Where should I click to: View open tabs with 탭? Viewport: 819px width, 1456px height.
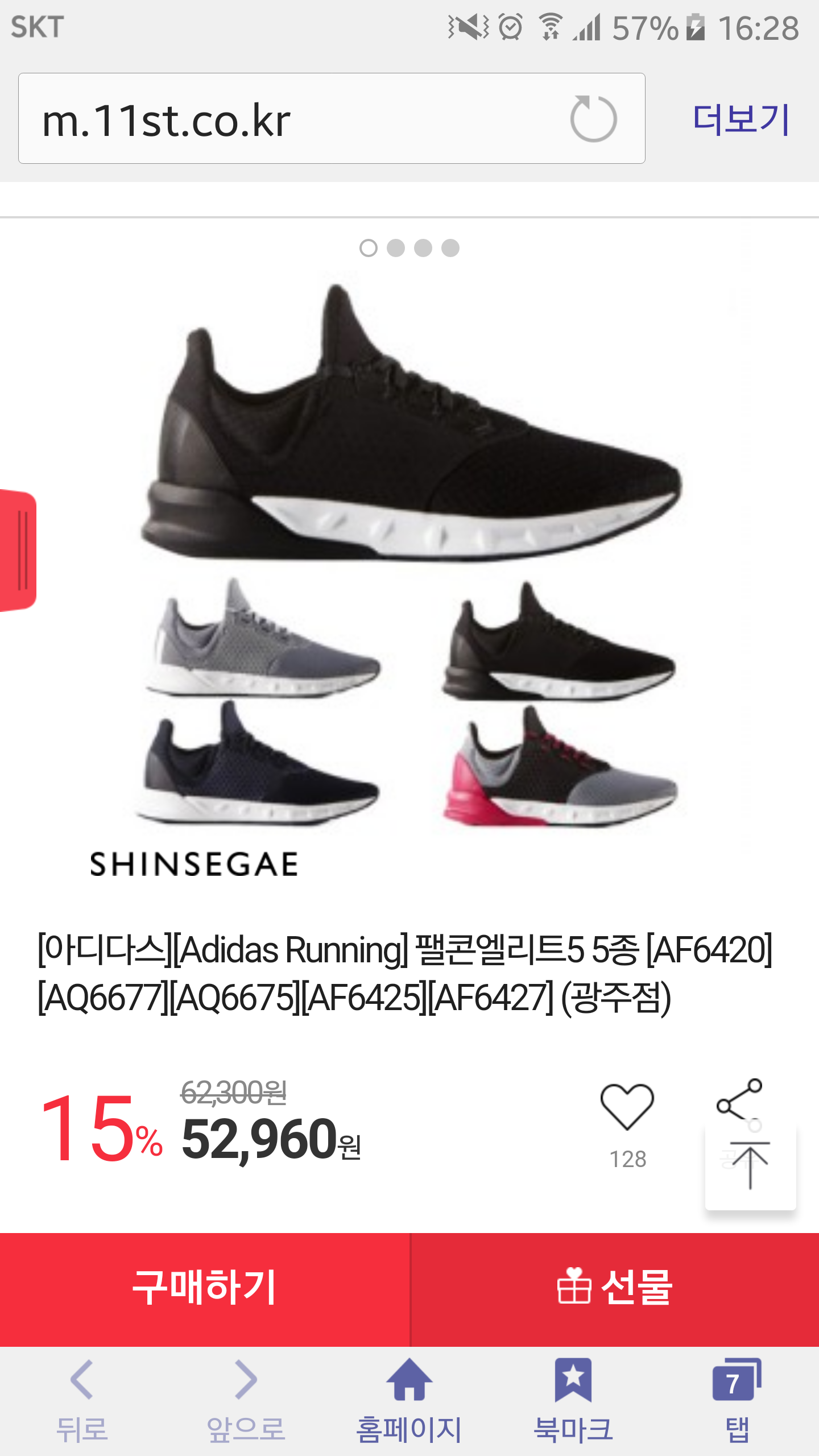click(x=737, y=1400)
